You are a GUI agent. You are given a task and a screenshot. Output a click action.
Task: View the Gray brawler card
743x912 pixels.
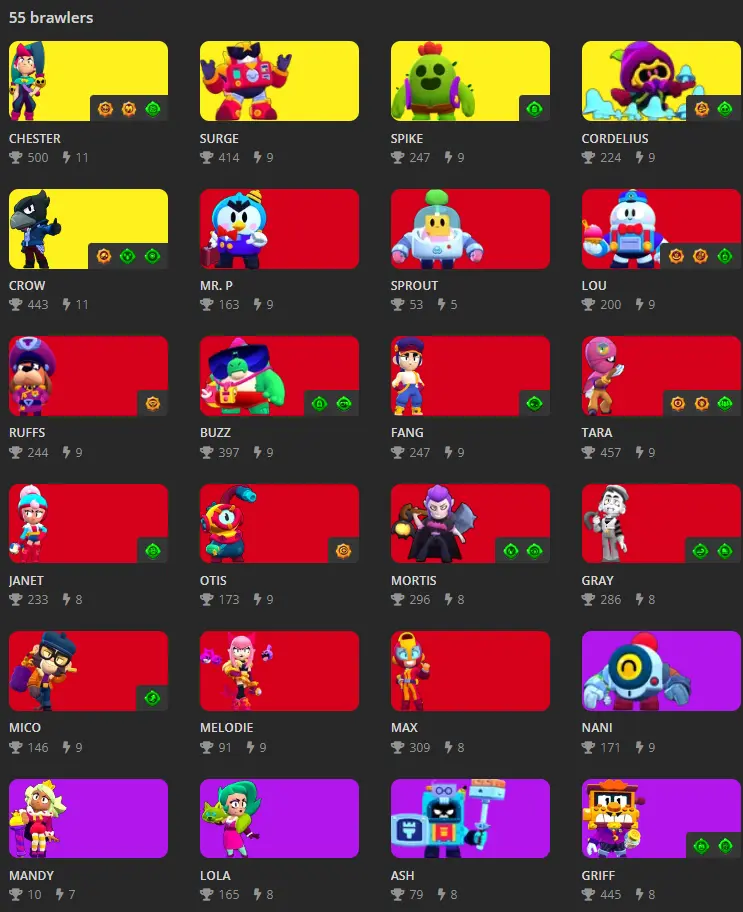(x=661, y=524)
